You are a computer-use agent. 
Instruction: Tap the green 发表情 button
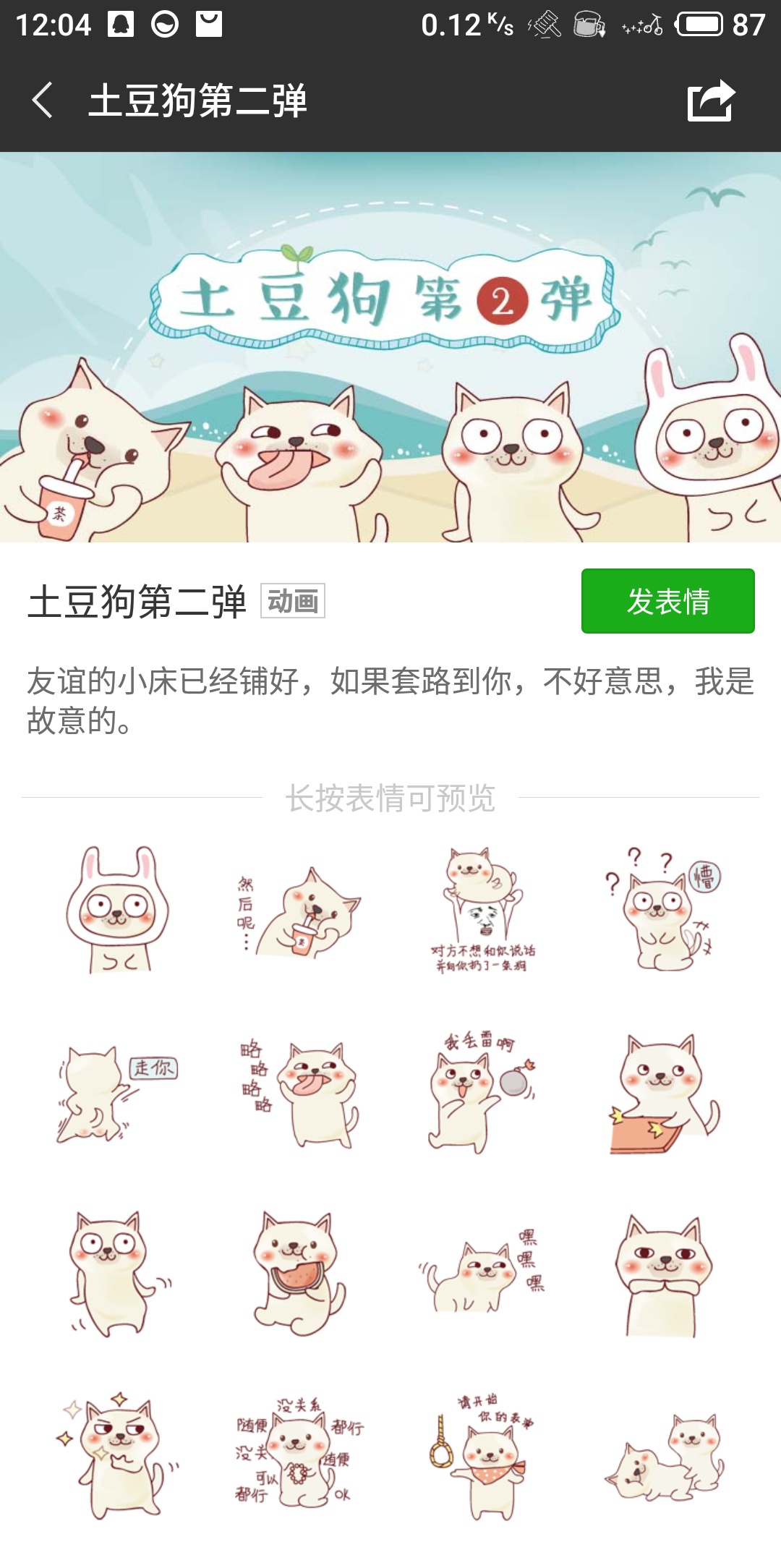tap(667, 601)
